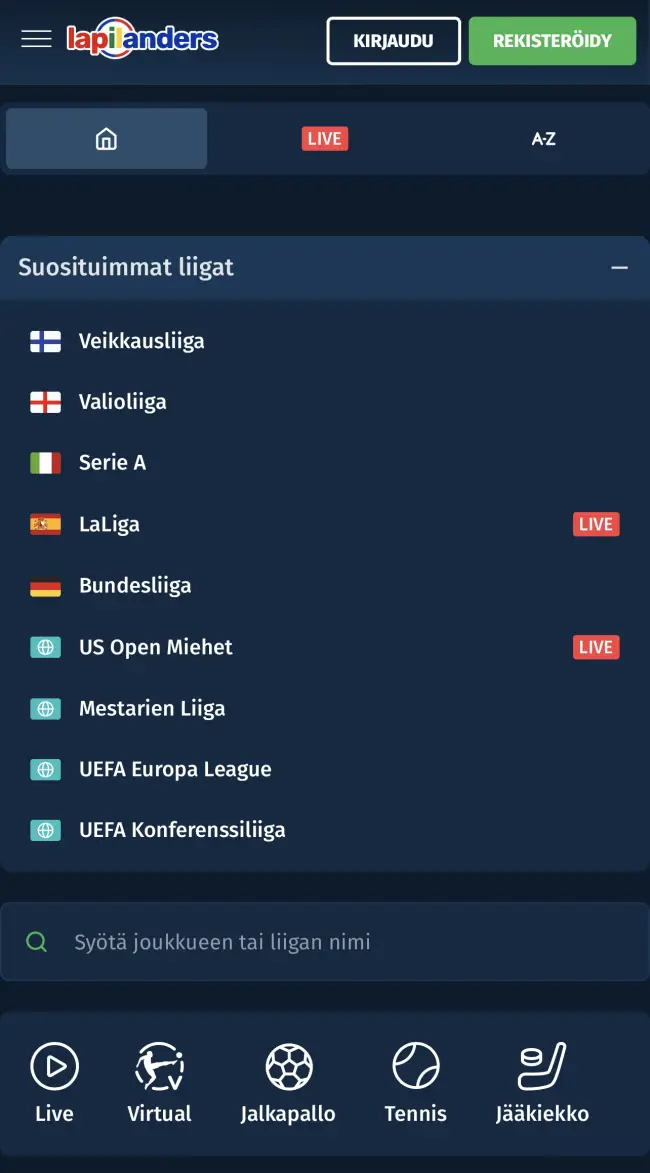Open Mestarien Liiga

click(152, 709)
